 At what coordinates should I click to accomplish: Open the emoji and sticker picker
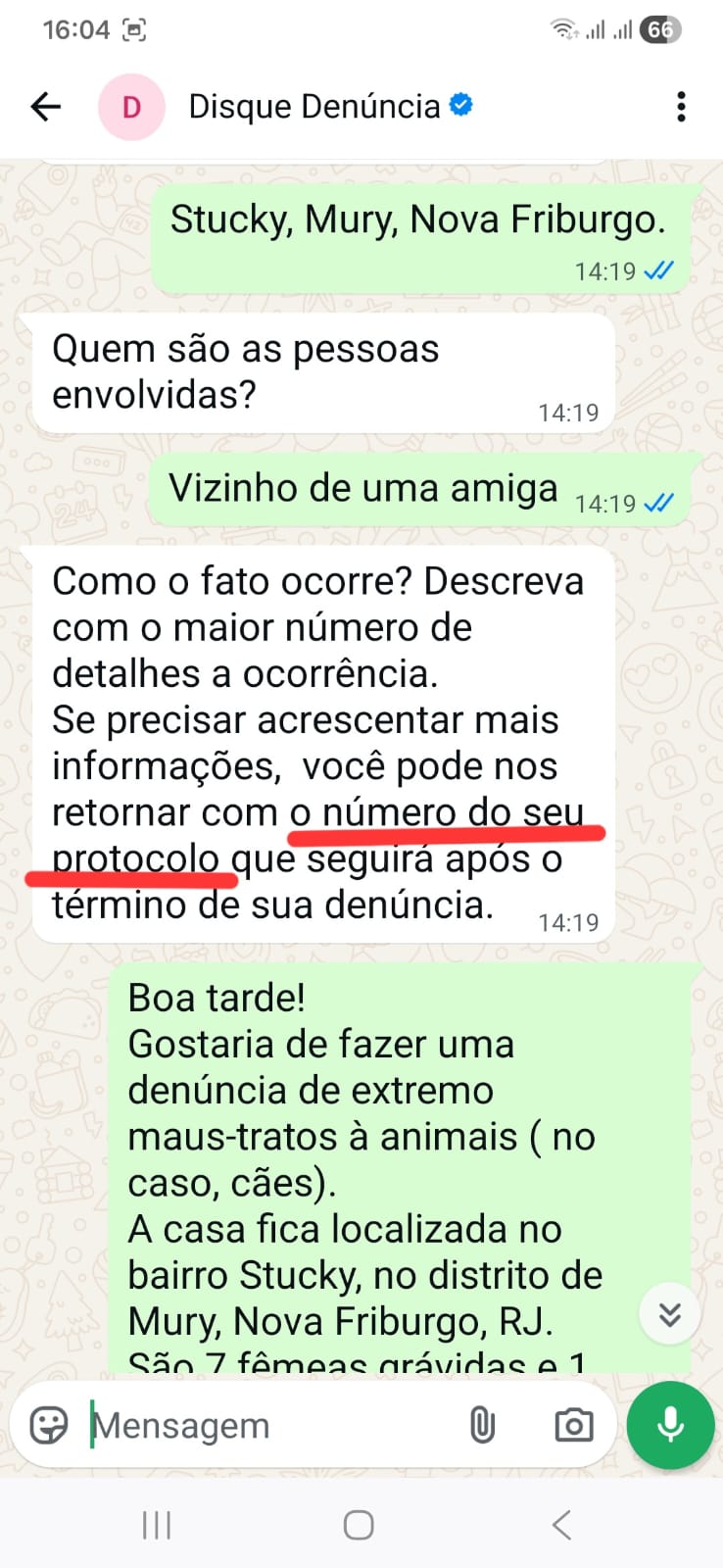pyautogui.click(x=49, y=1425)
